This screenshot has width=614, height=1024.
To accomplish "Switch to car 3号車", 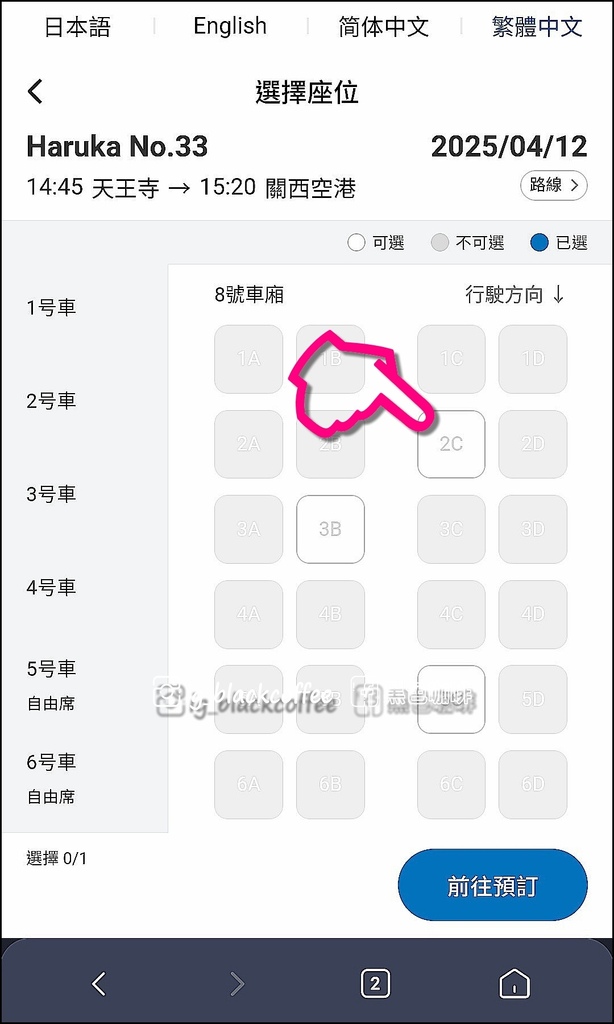I will point(52,494).
